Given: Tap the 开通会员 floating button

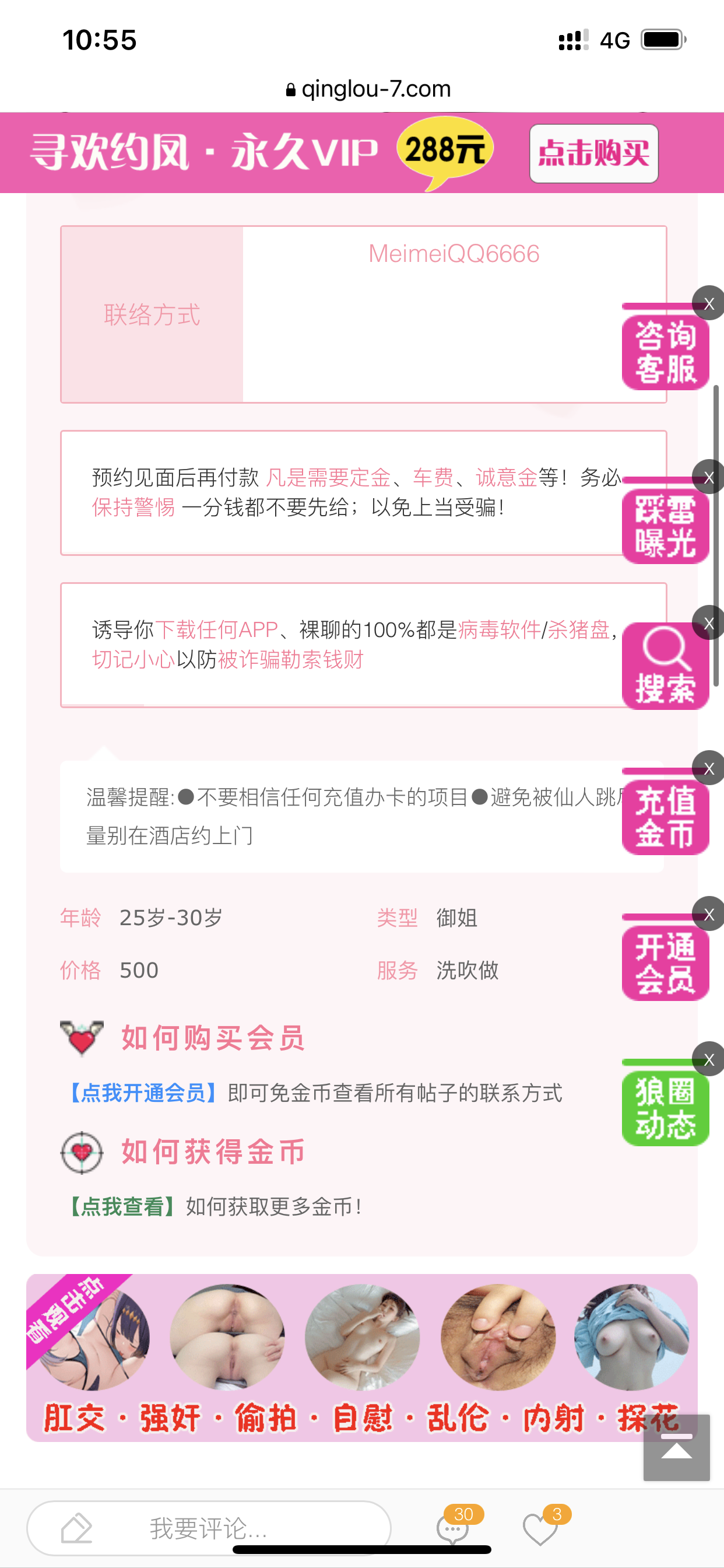Looking at the screenshot, I should pyautogui.click(x=665, y=963).
